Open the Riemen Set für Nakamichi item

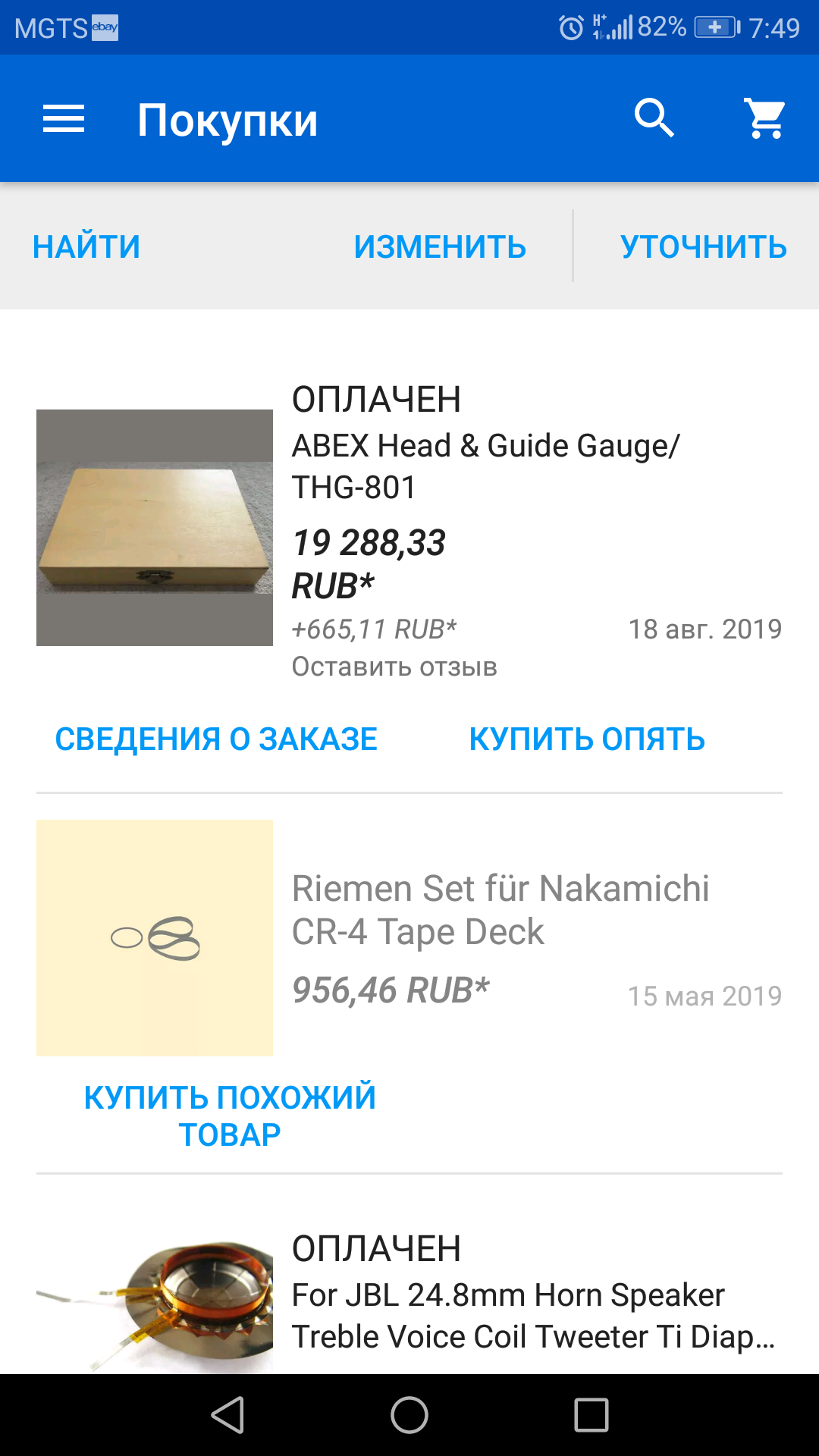tap(500, 910)
